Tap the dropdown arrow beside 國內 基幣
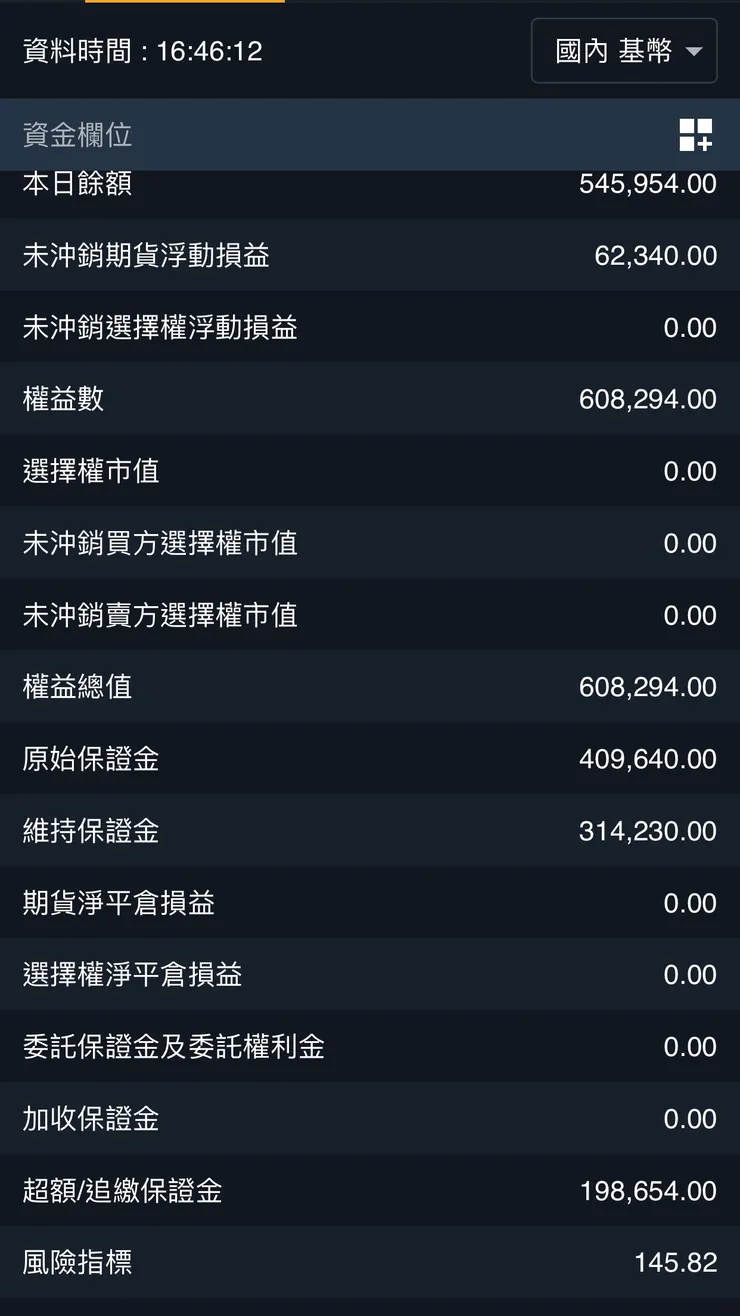 (x=698, y=50)
